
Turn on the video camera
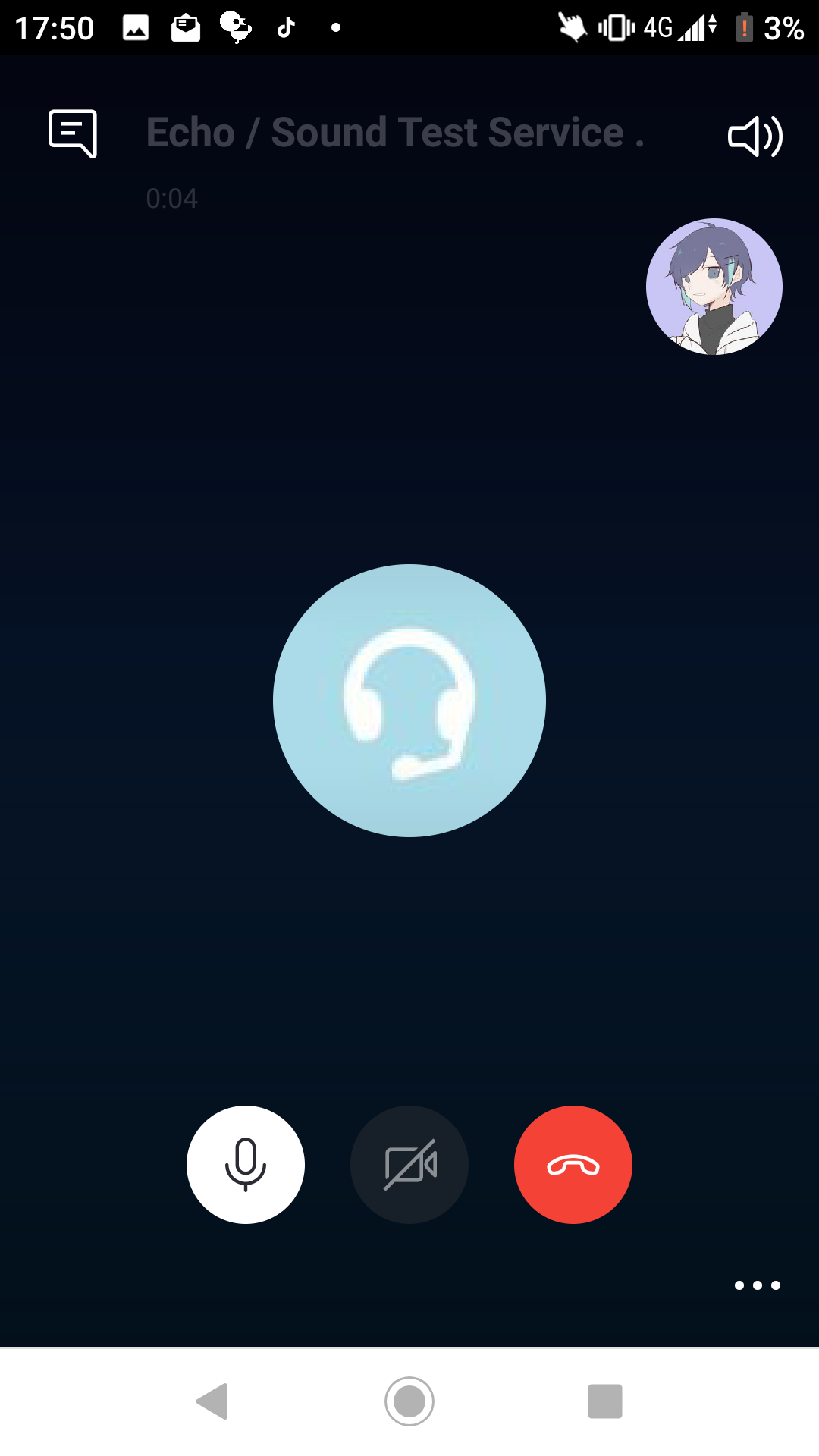click(x=409, y=1165)
